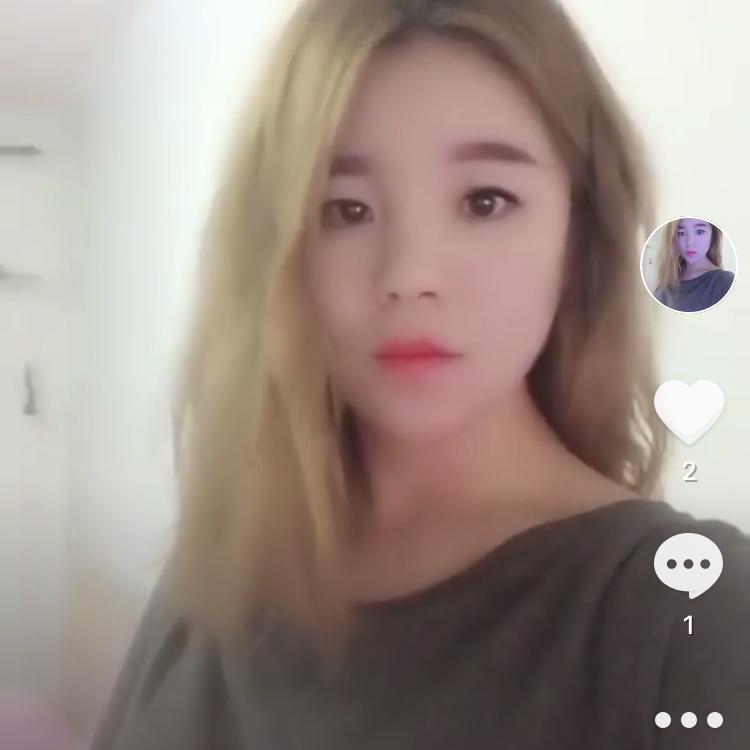
Task: Open the creator's profile picture
Action: coord(688,265)
